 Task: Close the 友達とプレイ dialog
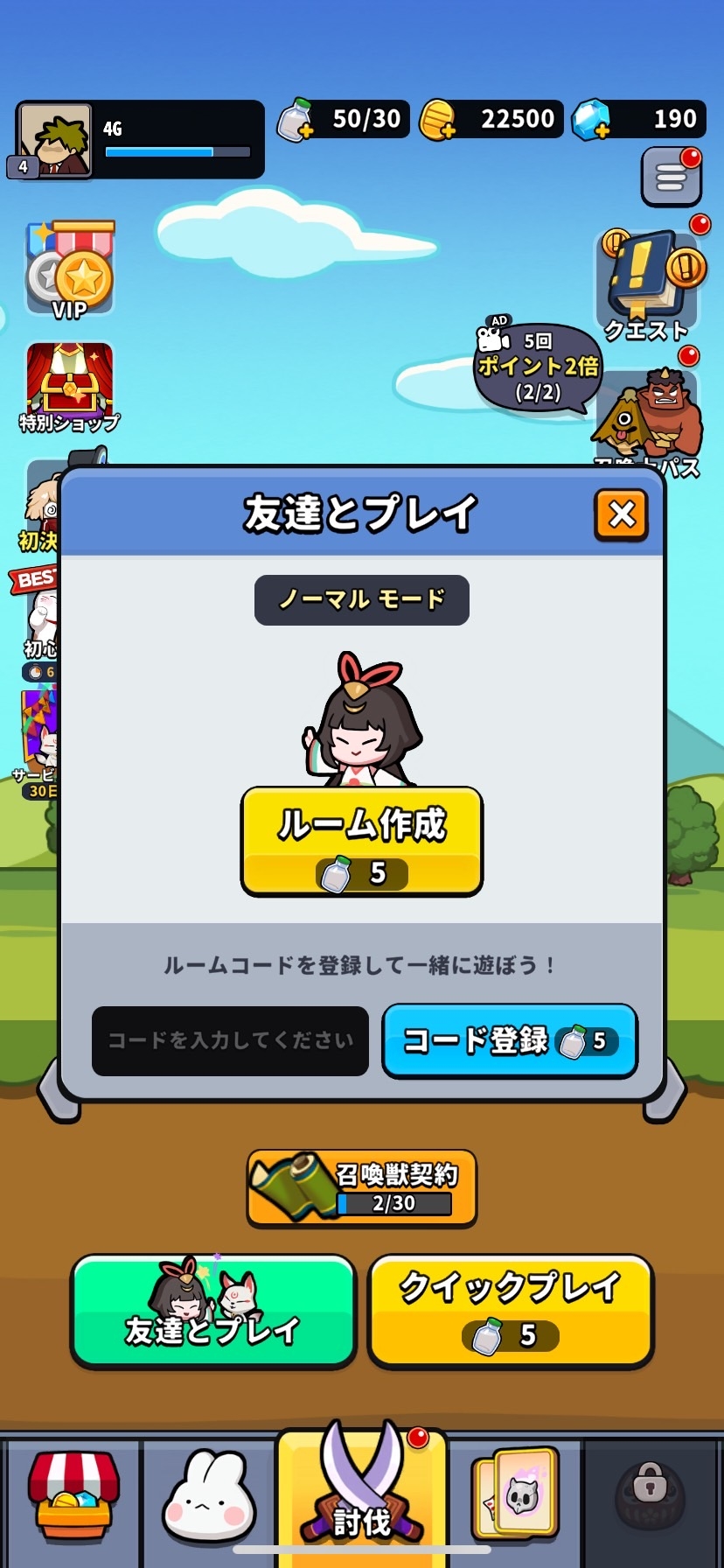coord(621,514)
